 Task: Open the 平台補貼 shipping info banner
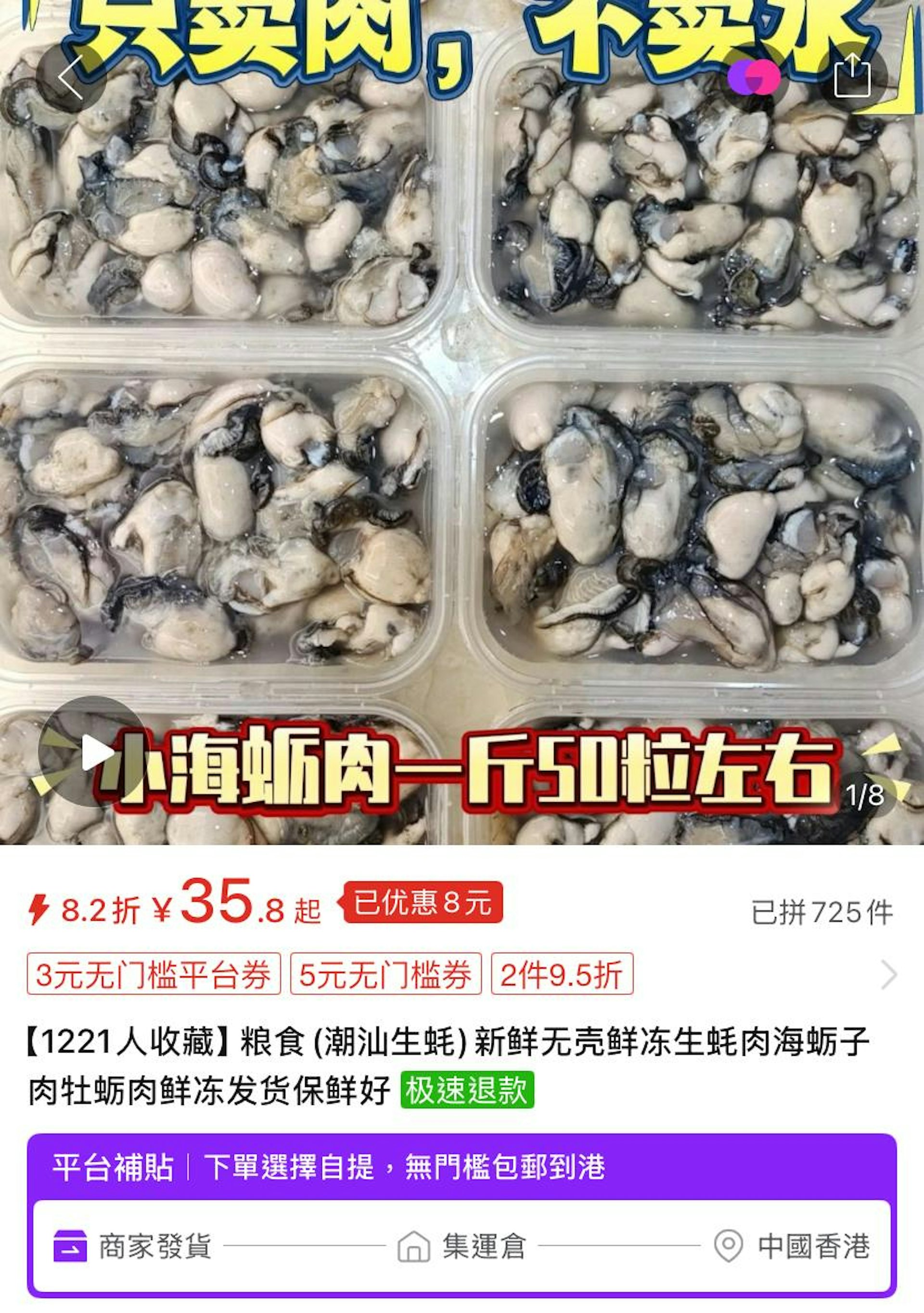click(x=462, y=1168)
